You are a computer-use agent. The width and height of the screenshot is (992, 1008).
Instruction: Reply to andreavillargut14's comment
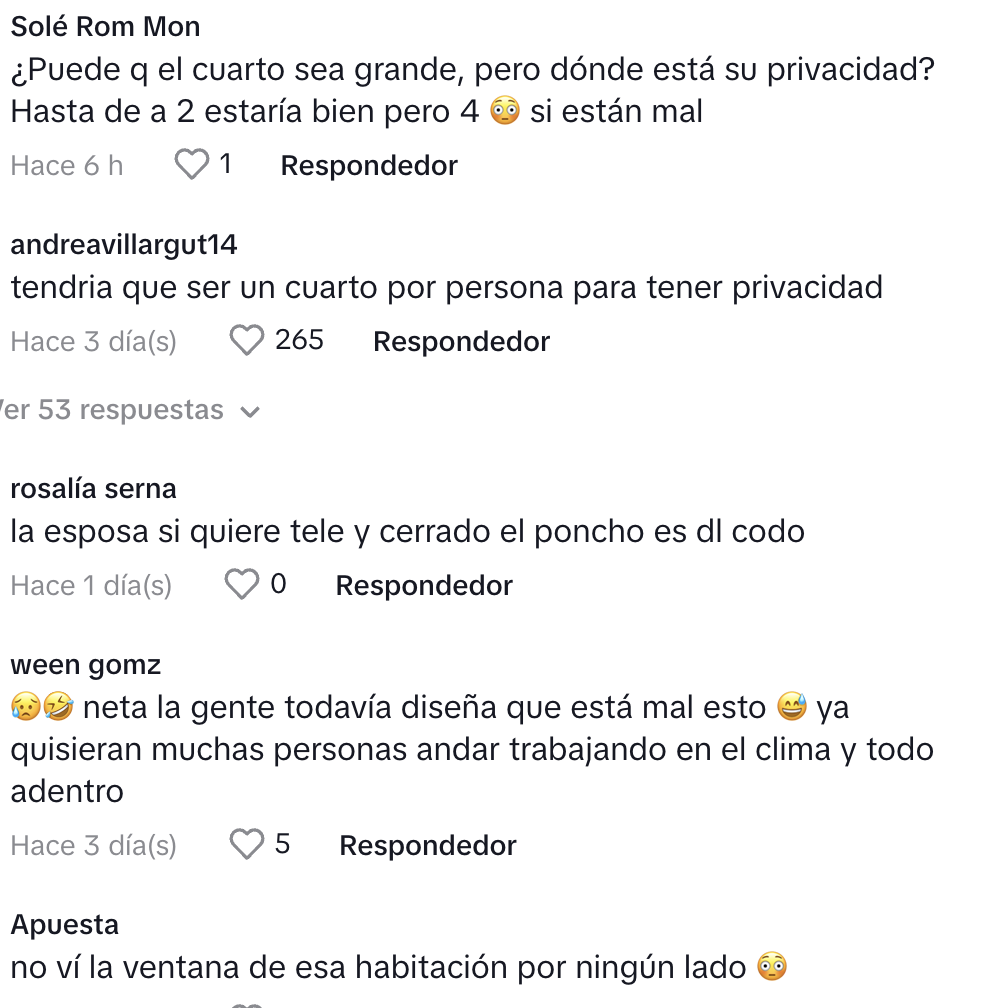coord(461,342)
